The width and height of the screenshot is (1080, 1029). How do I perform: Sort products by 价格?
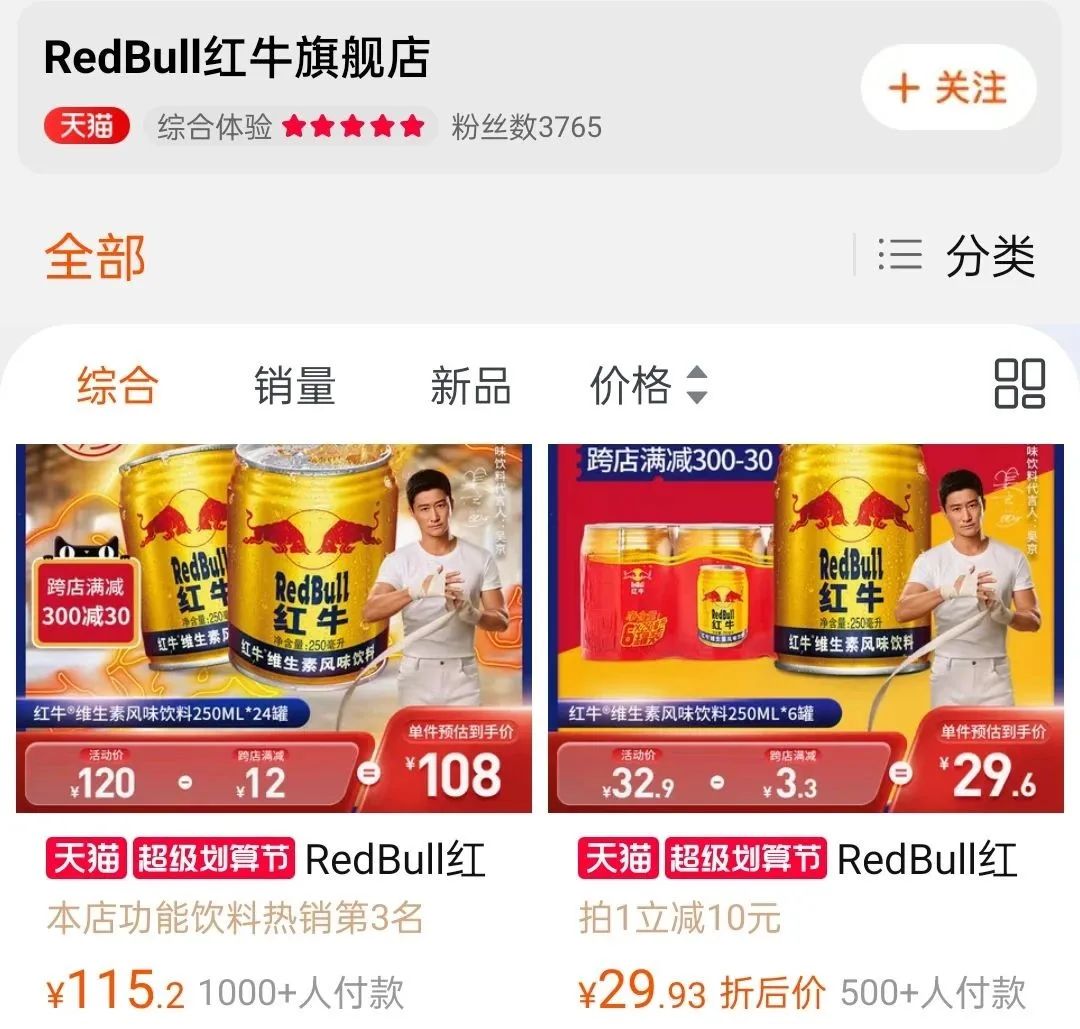tap(648, 385)
